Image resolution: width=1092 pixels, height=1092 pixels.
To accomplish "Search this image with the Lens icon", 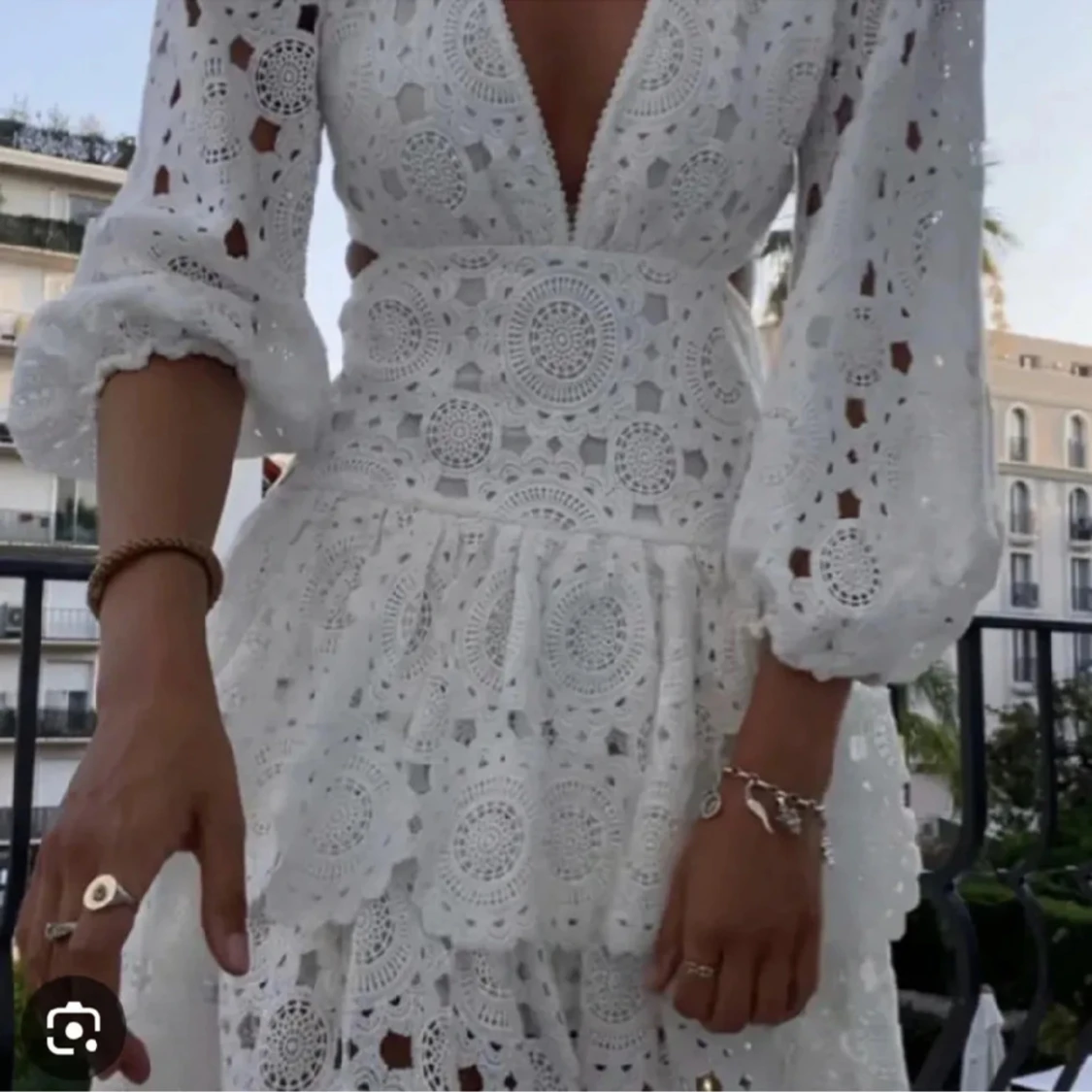I will [74, 1028].
